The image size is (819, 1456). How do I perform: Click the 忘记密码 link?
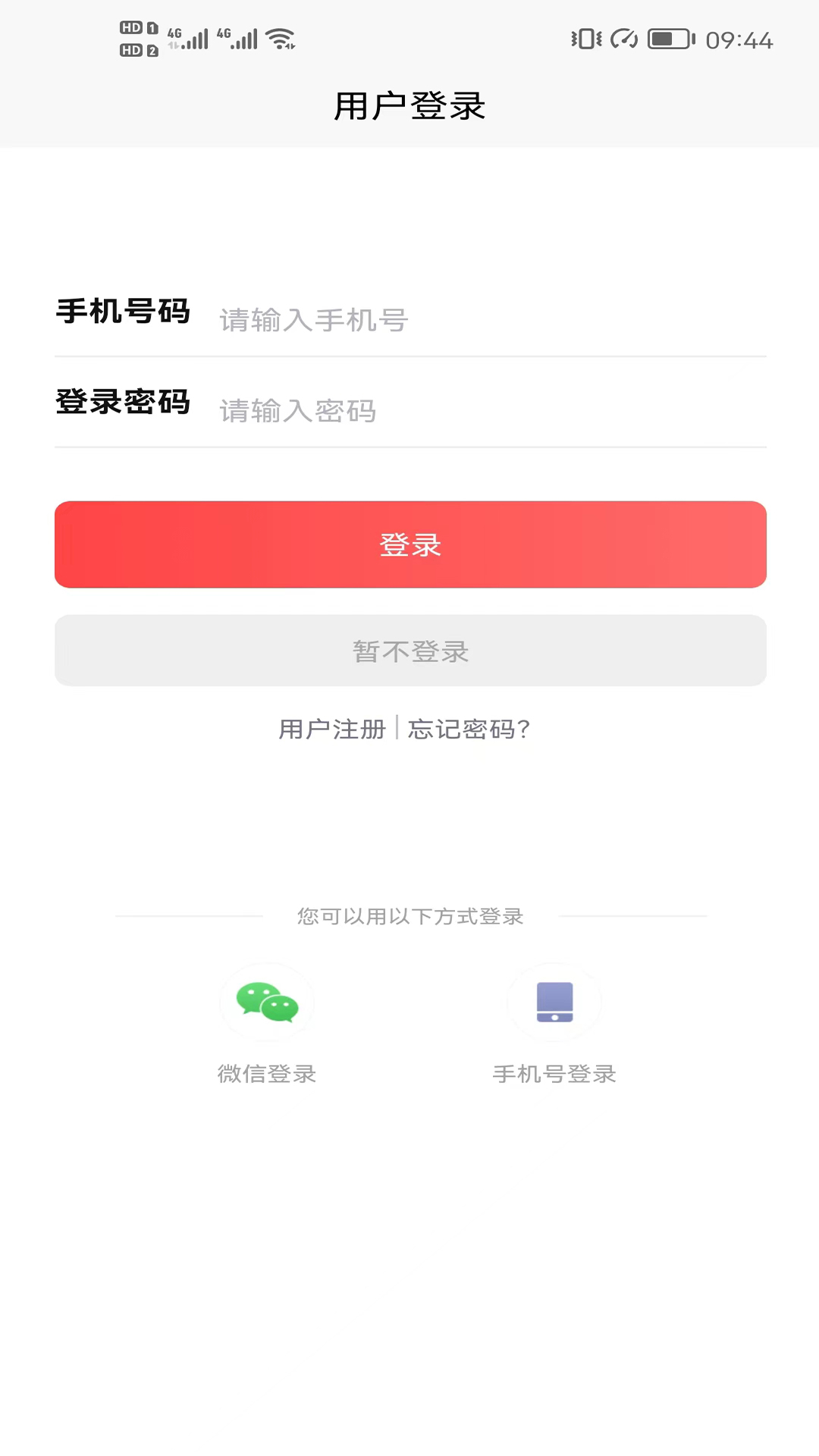(468, 730)
